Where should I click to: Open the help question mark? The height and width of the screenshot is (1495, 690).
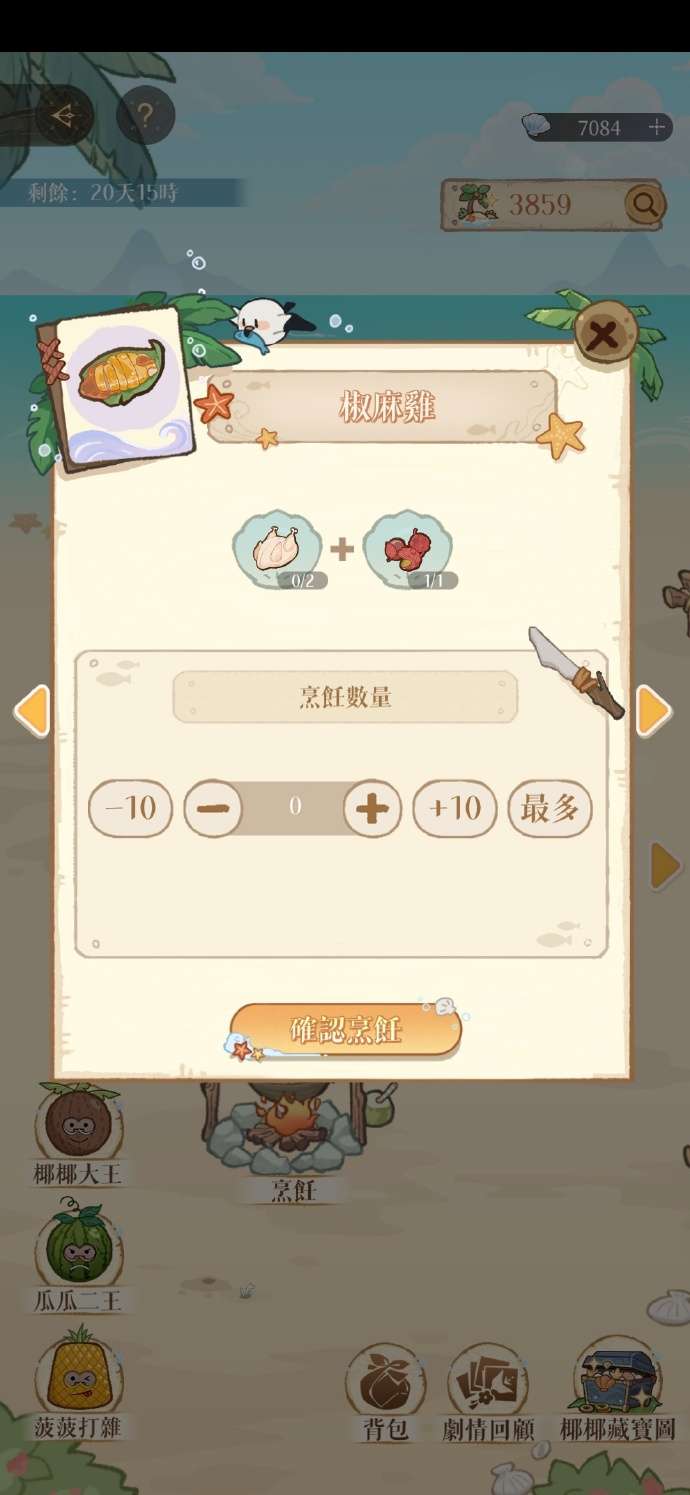pos(145,117)
